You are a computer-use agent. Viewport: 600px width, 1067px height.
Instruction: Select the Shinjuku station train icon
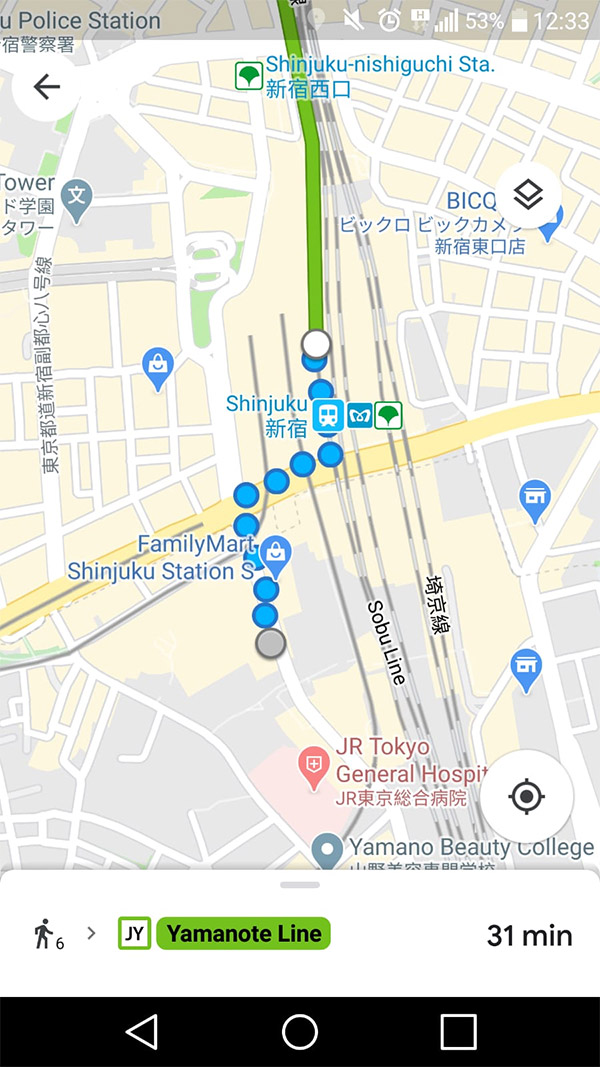327,415
